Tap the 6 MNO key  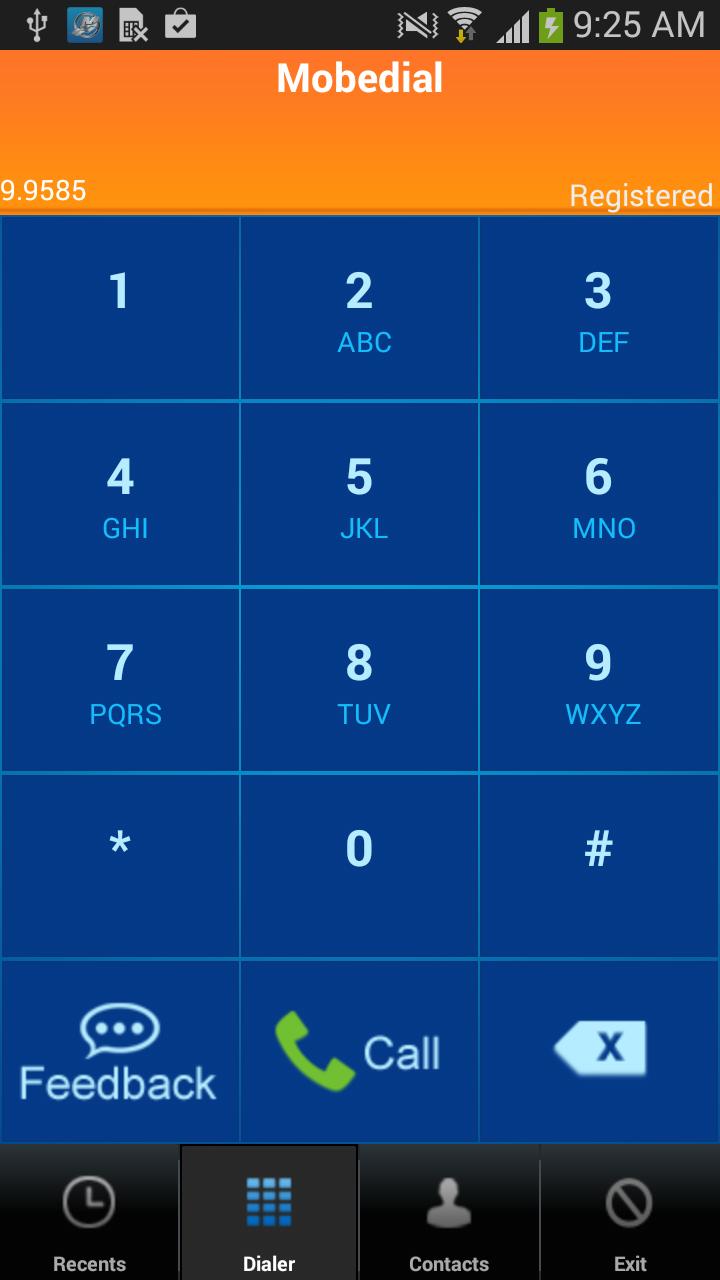[600, 494]
